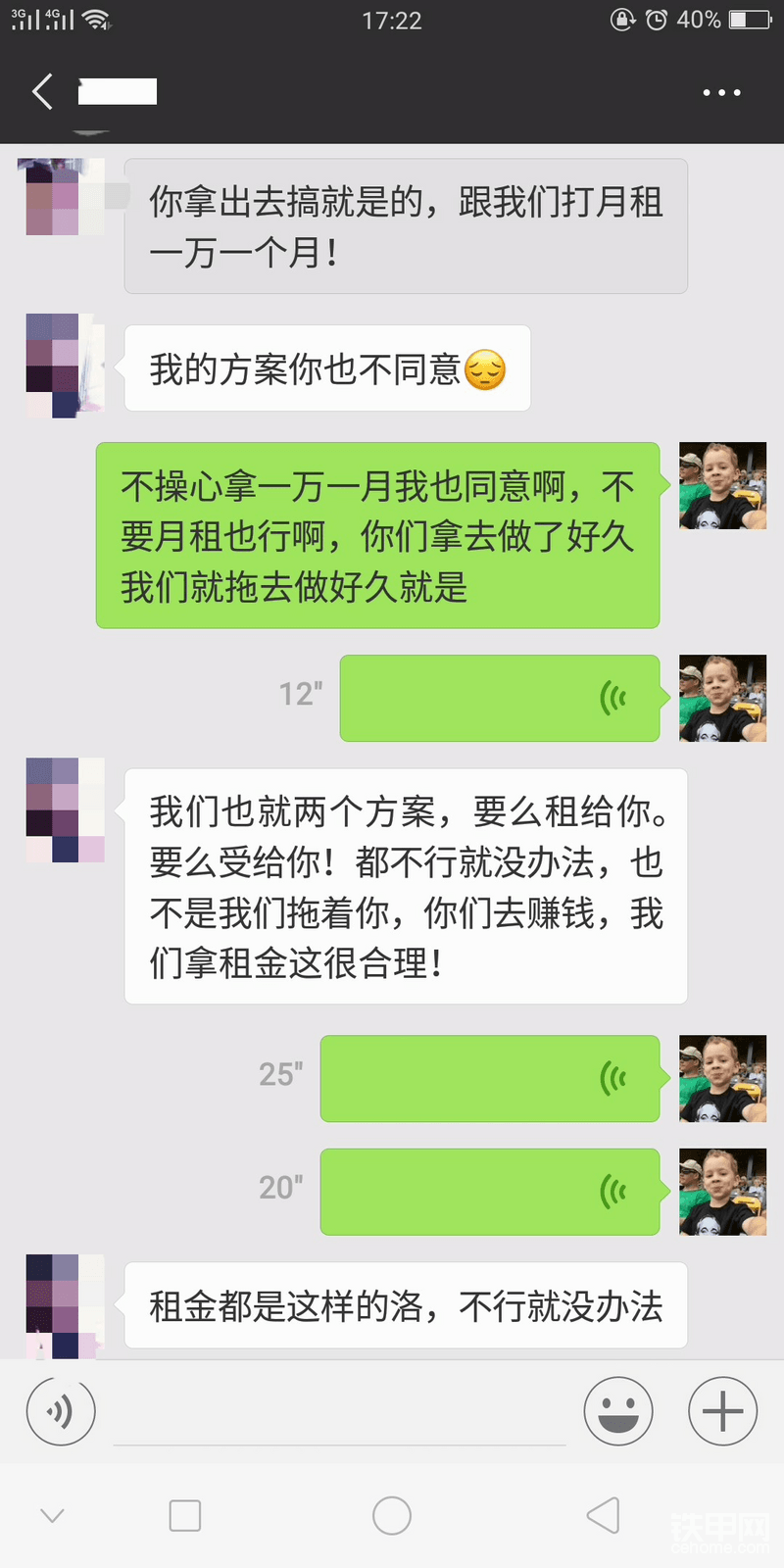This screenshot has width=784, height=1568.
Task: Go to the home screen
Action: point(392,1515)
